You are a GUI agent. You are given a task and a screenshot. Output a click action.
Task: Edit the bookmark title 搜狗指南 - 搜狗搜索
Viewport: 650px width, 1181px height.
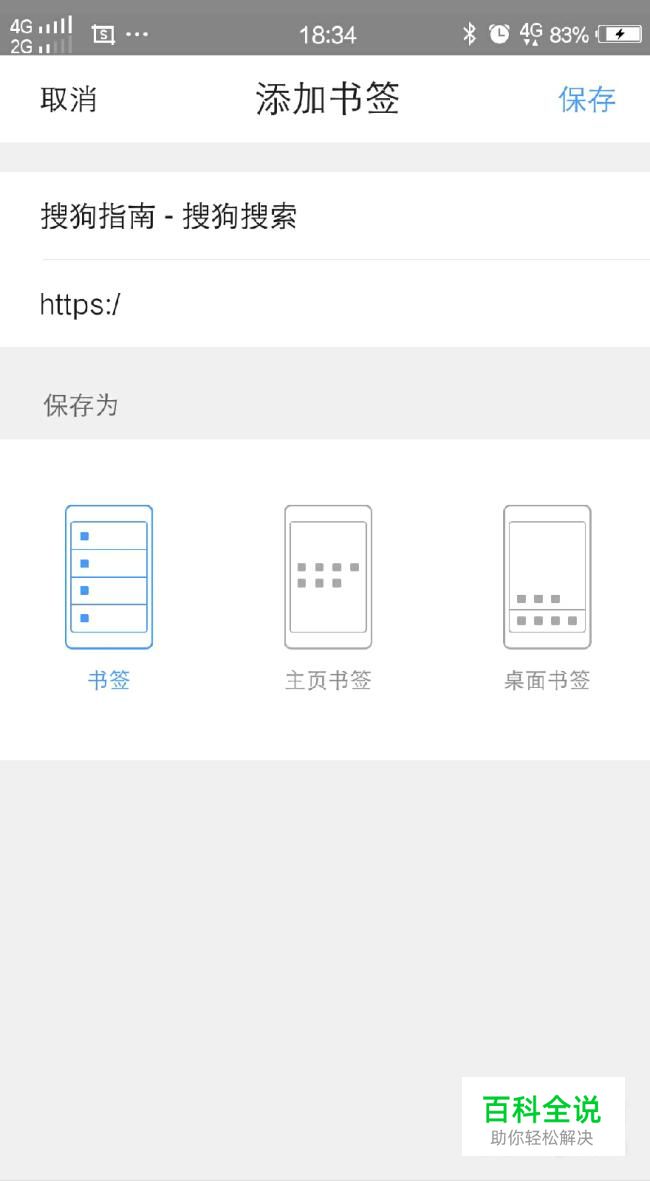click(325, 216)
